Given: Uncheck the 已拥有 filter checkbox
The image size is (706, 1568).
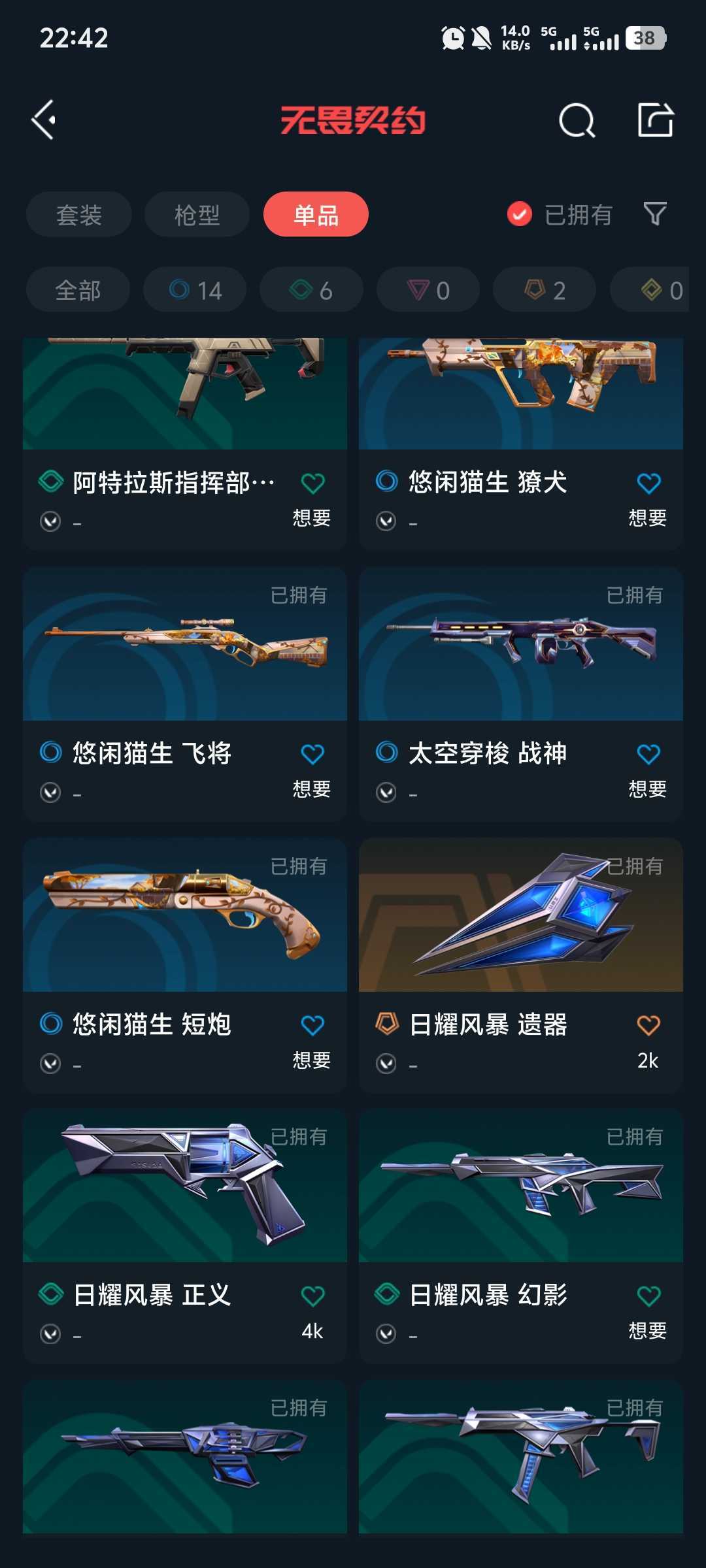Looking at the screenshot, I should tap(520, 214).
